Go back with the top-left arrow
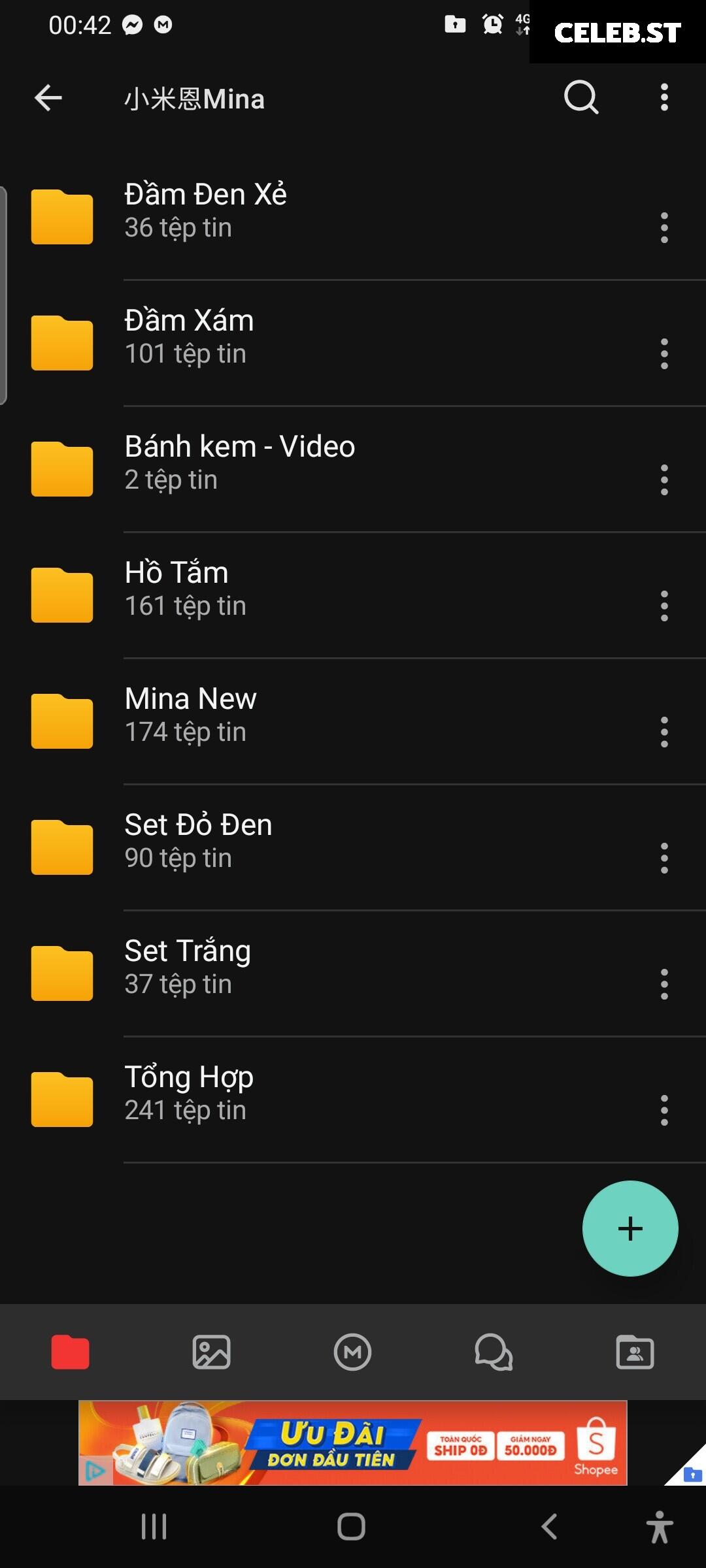Viewport: 706px width, 1568px height. [48, 98]
